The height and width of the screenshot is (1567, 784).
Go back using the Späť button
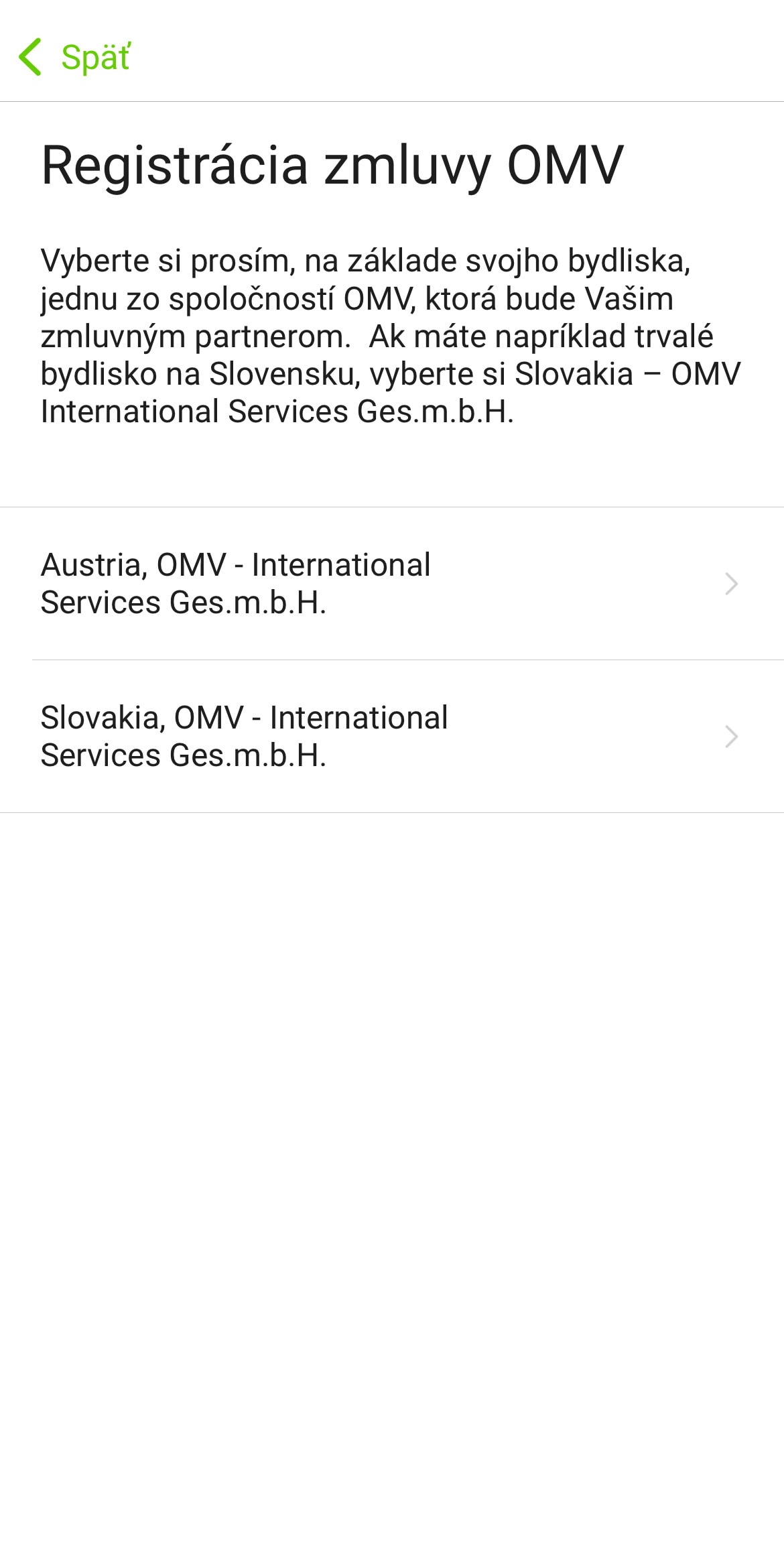(x=74, y=57)
